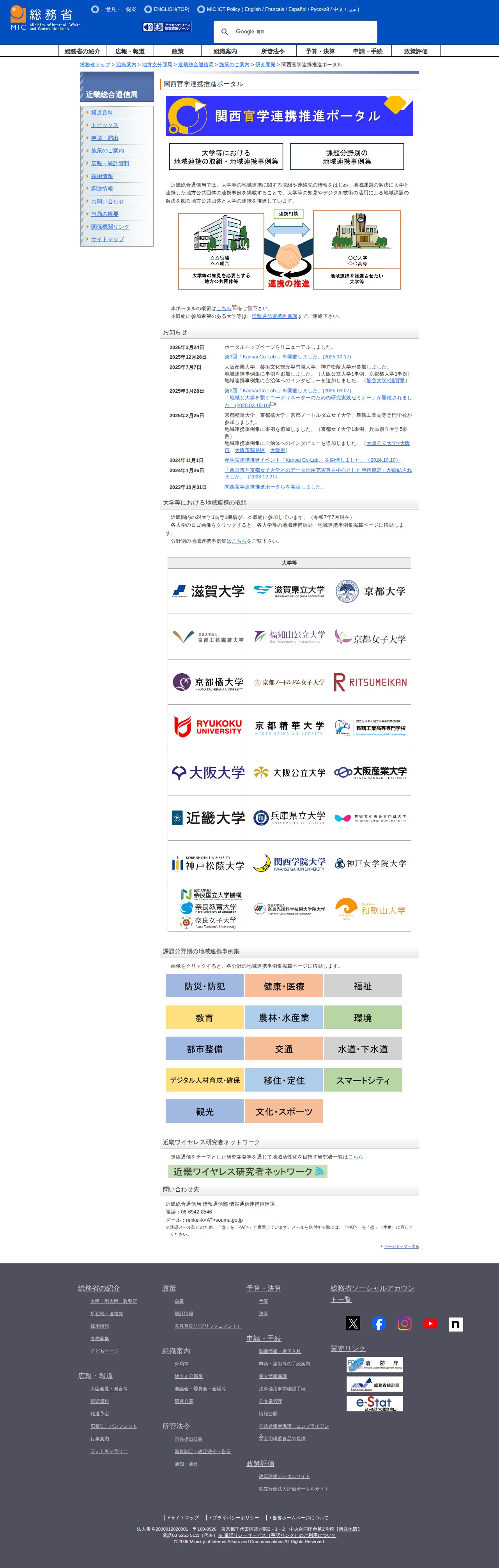The width and height of the screenshot is (499, 1568).
Task: Select the 大阪大学 logo tile
Action: pyautogui.click(x=209, y=773)
